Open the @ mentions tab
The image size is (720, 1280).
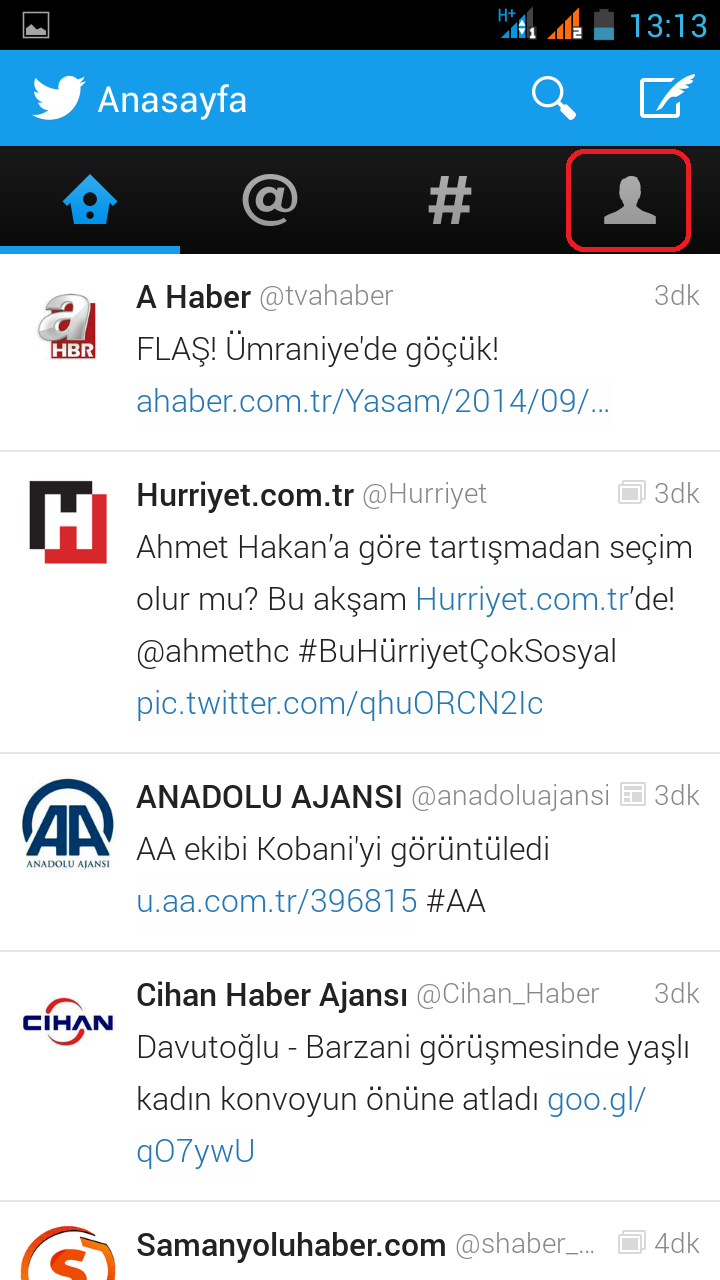click(270, 201)
